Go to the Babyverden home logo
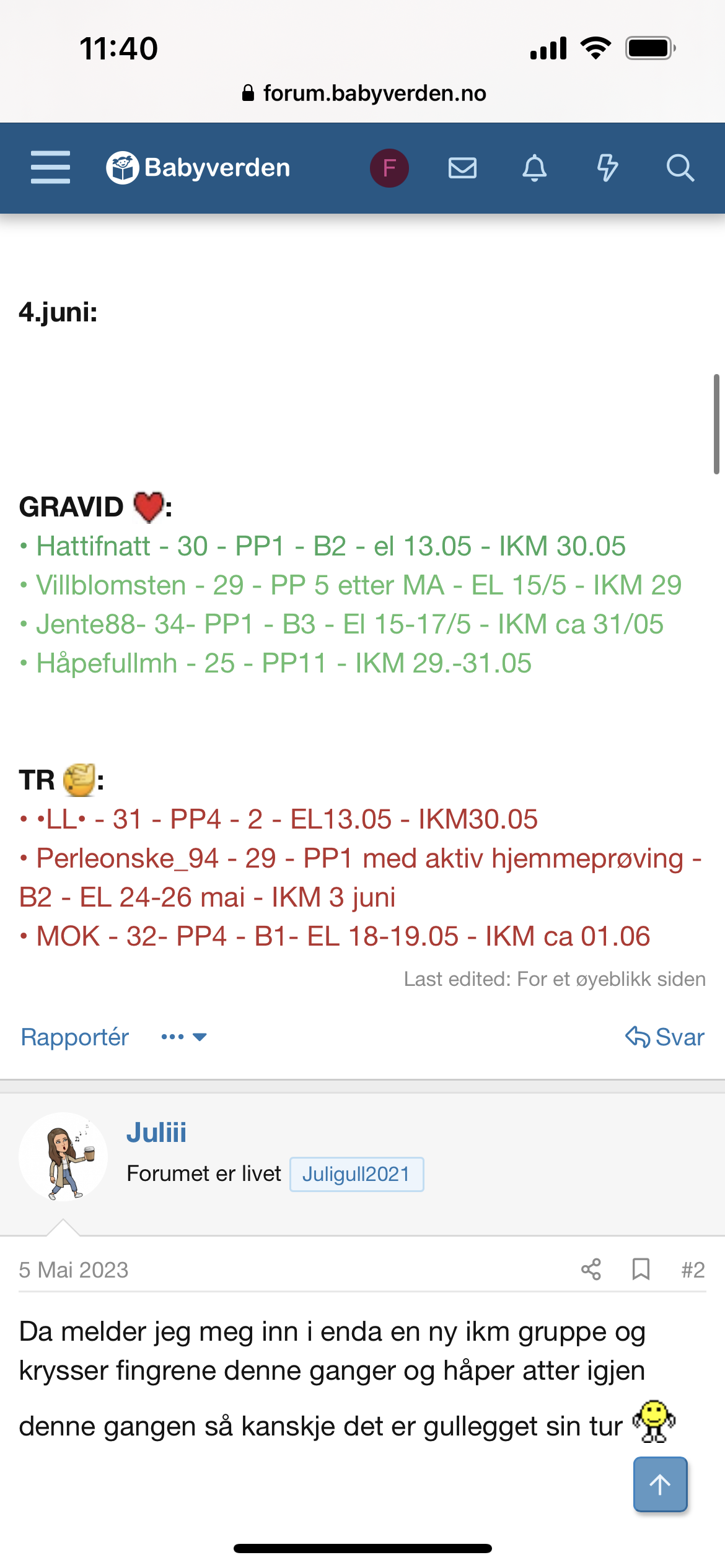This screenshot has height=1568, width=725. 198,168
